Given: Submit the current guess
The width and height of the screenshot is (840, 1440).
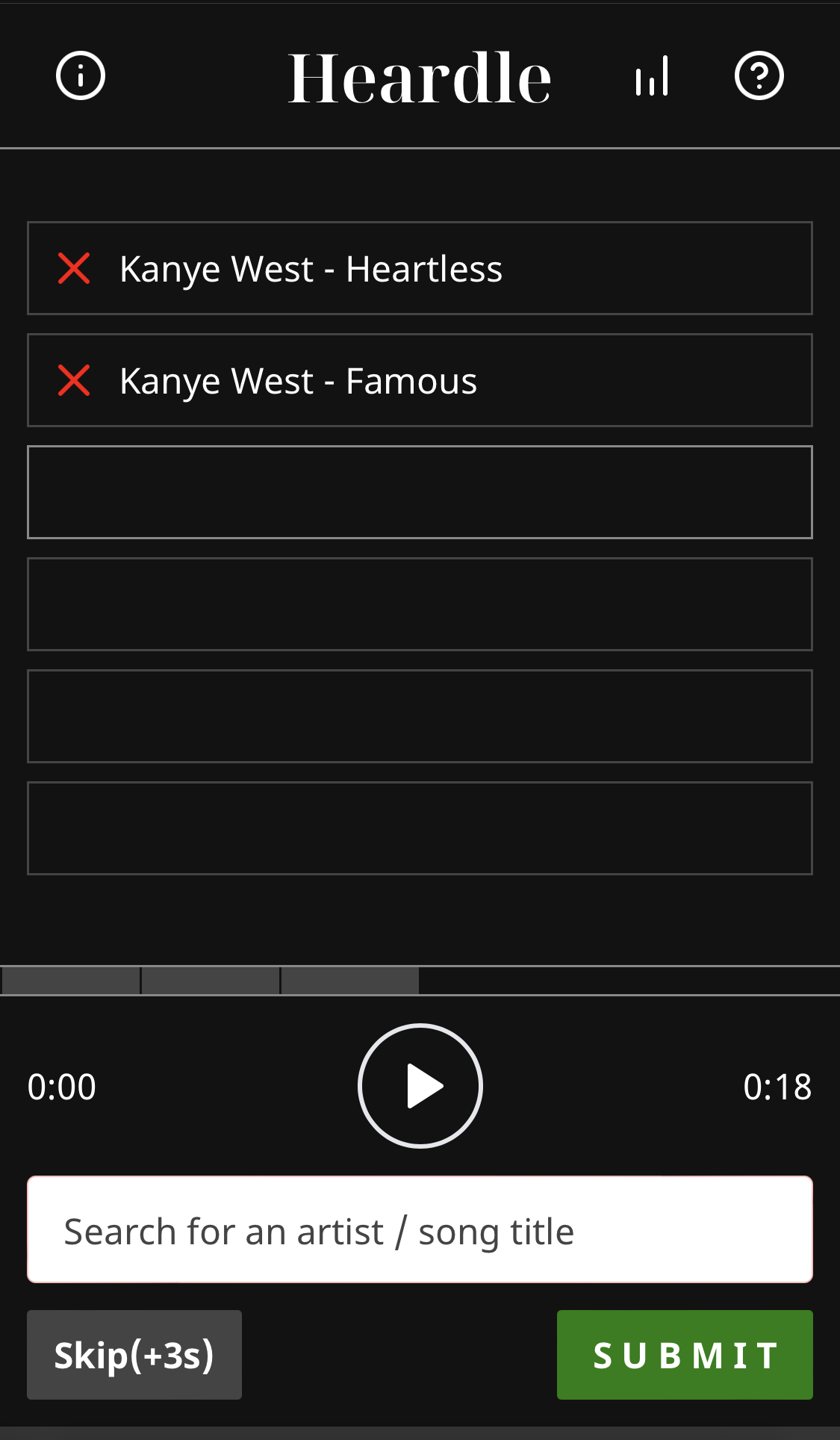Looking at the screenshot, I should coord(684,1355).
